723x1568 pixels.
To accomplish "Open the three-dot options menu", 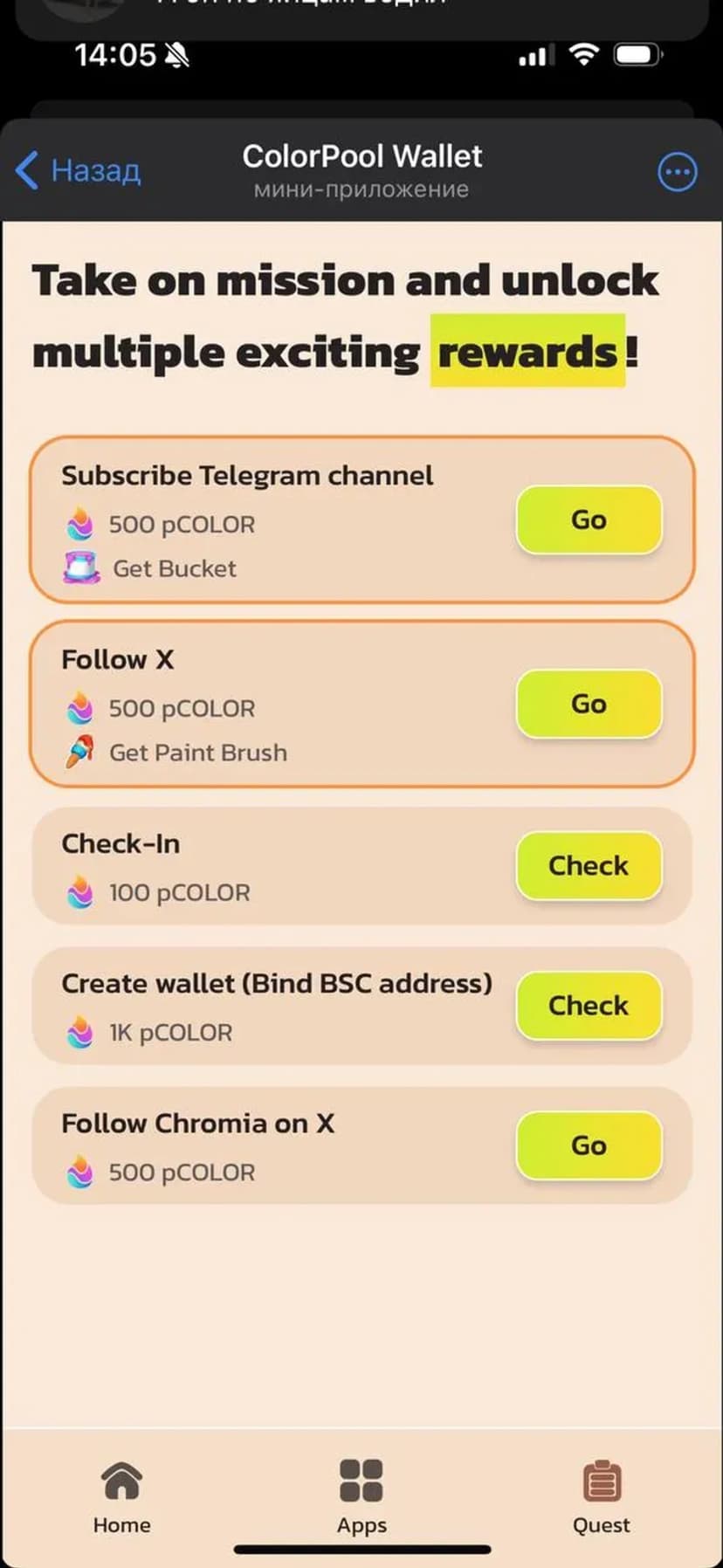I will pos(677,172).
